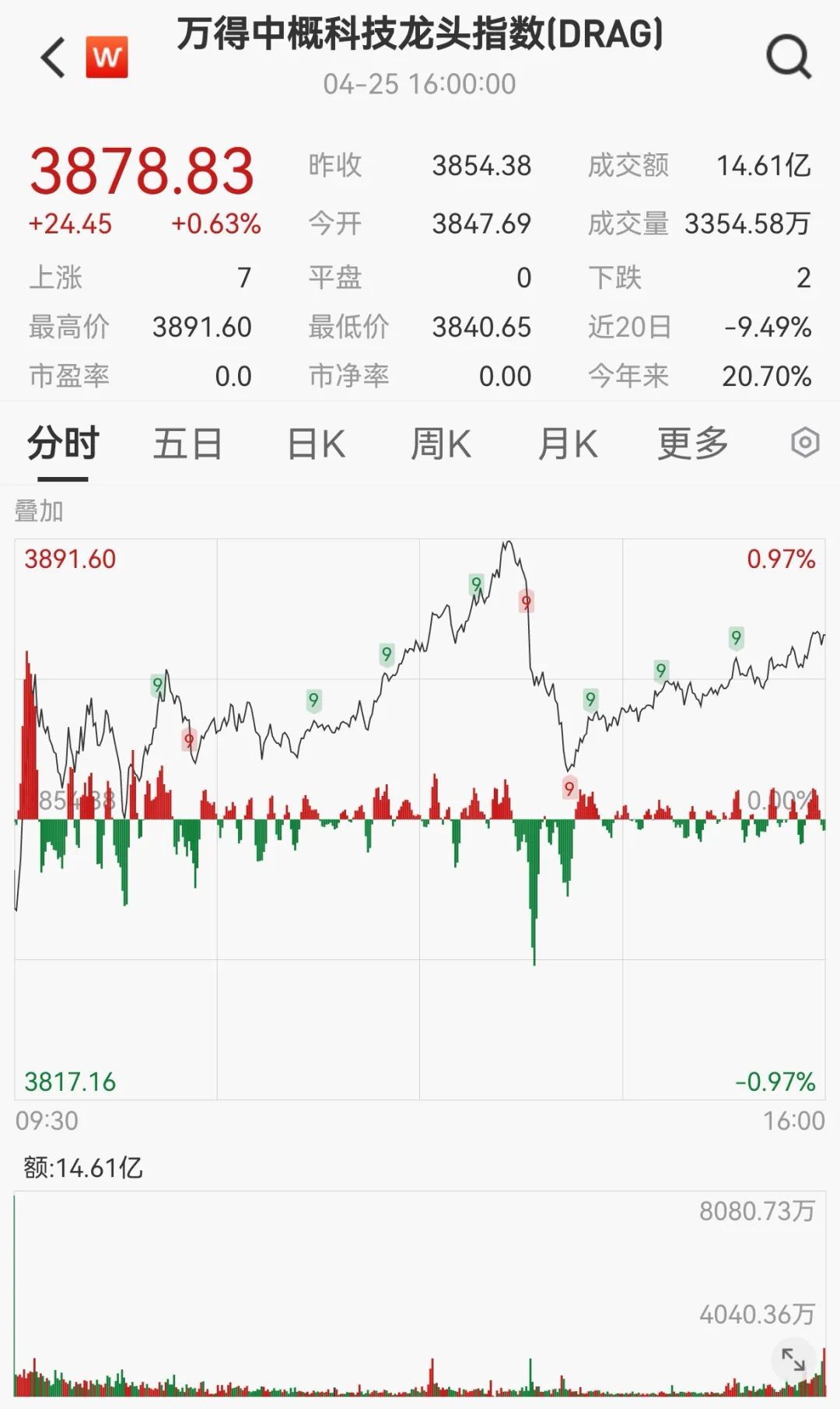The height and width of the screenshot is (1409, 840).
Task: Open the search magnifier icon
Action: [x=789, y=58]
